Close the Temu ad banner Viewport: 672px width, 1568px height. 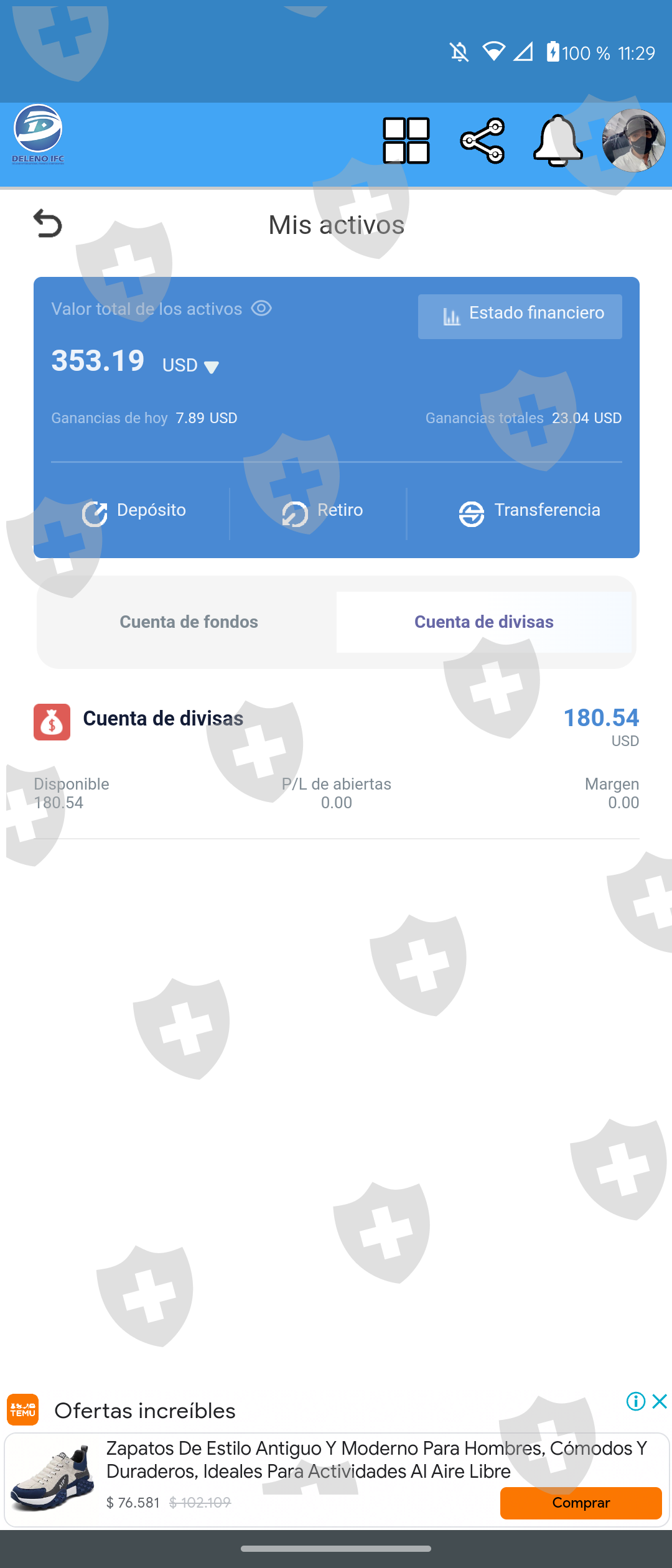pyautogui.click(x=660, y=1401)
